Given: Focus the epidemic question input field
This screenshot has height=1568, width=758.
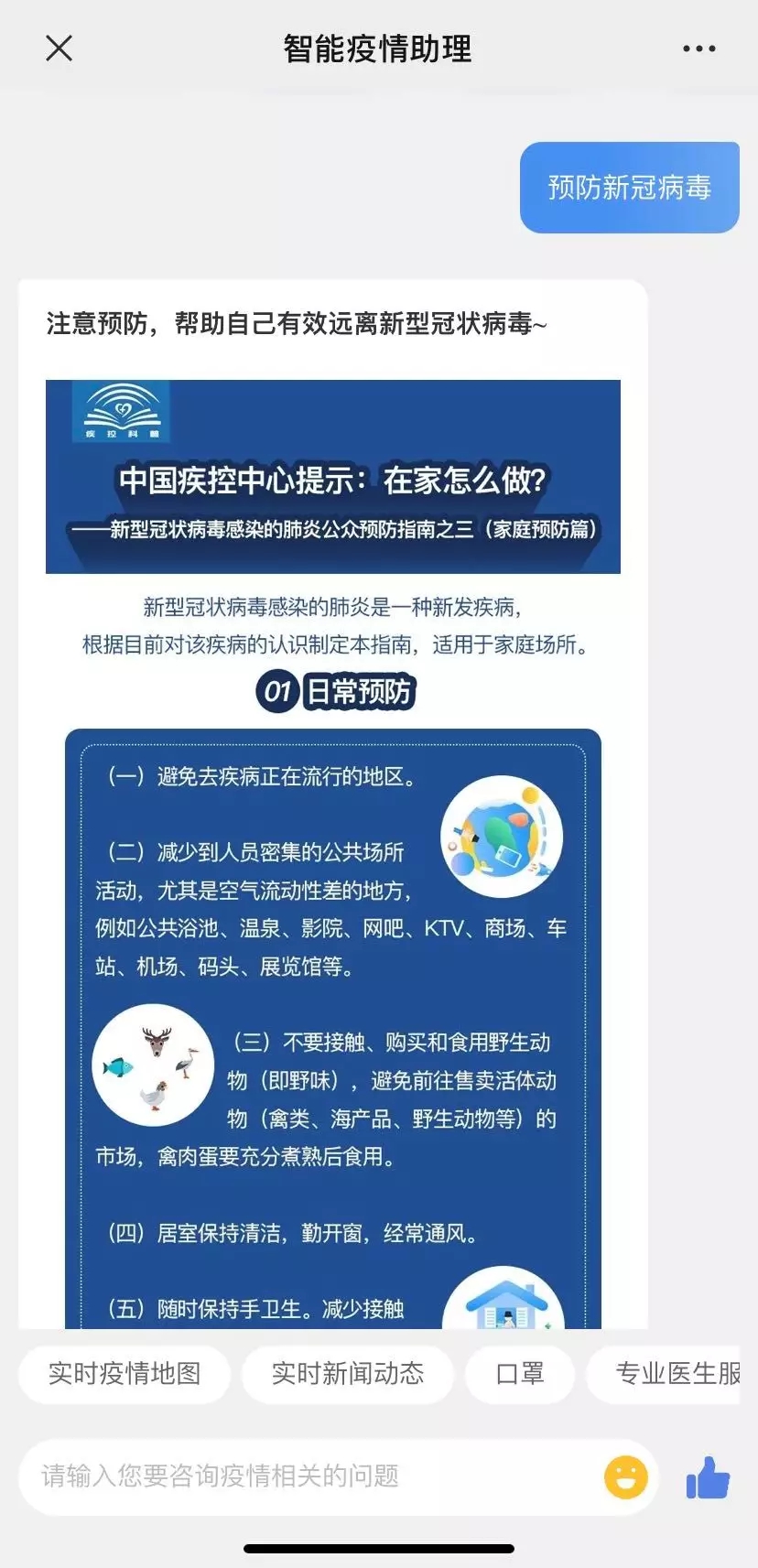Looking at the screenshot, I should coord(311,1476).
